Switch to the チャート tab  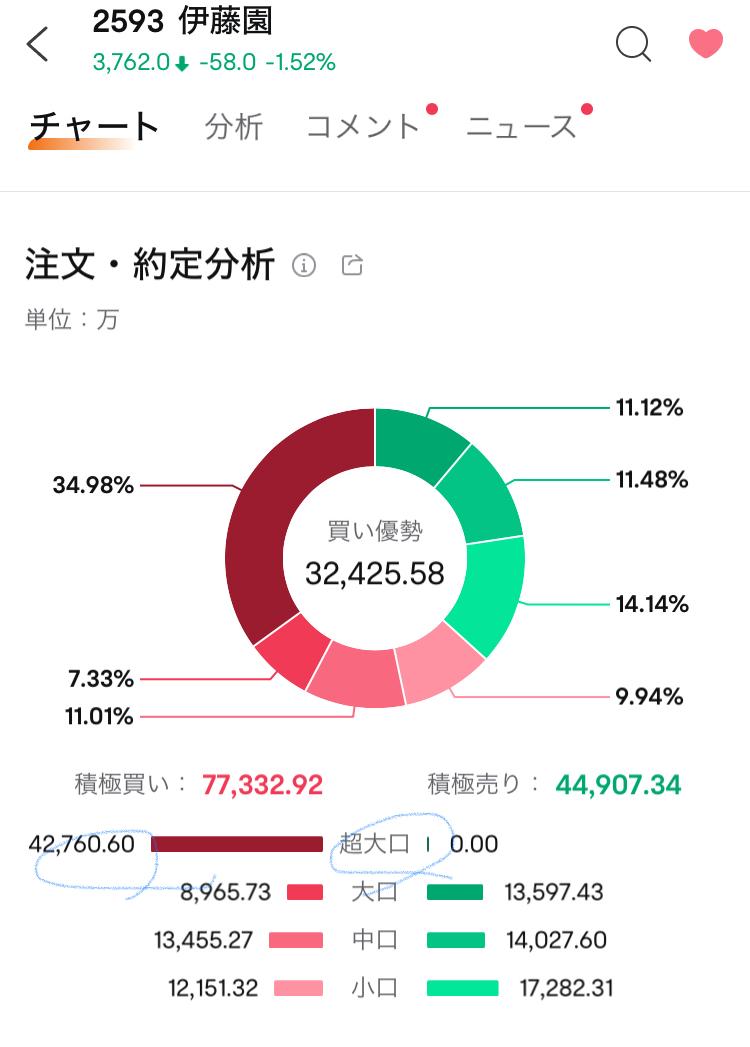coord(95,127)
